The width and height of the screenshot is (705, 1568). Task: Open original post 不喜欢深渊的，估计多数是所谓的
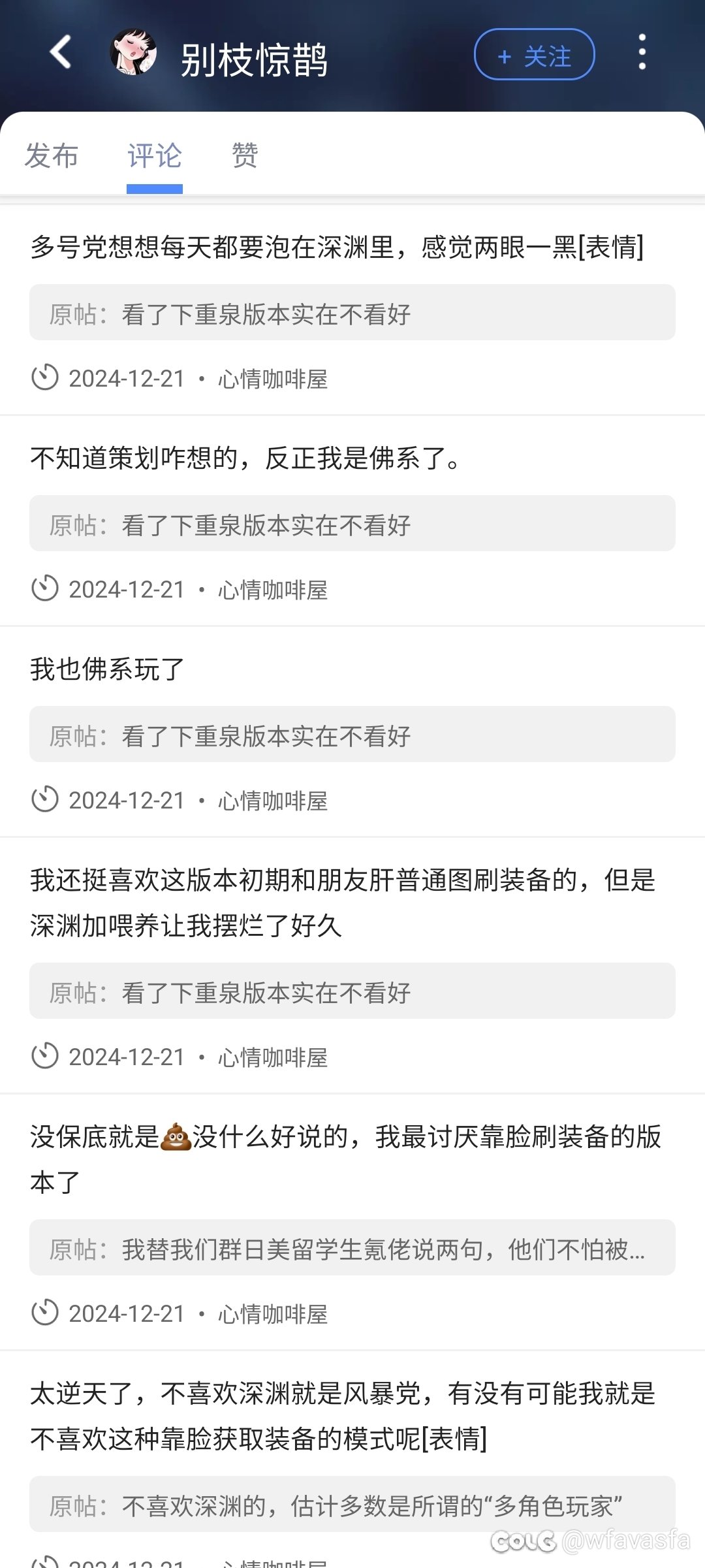[352, 1504]
